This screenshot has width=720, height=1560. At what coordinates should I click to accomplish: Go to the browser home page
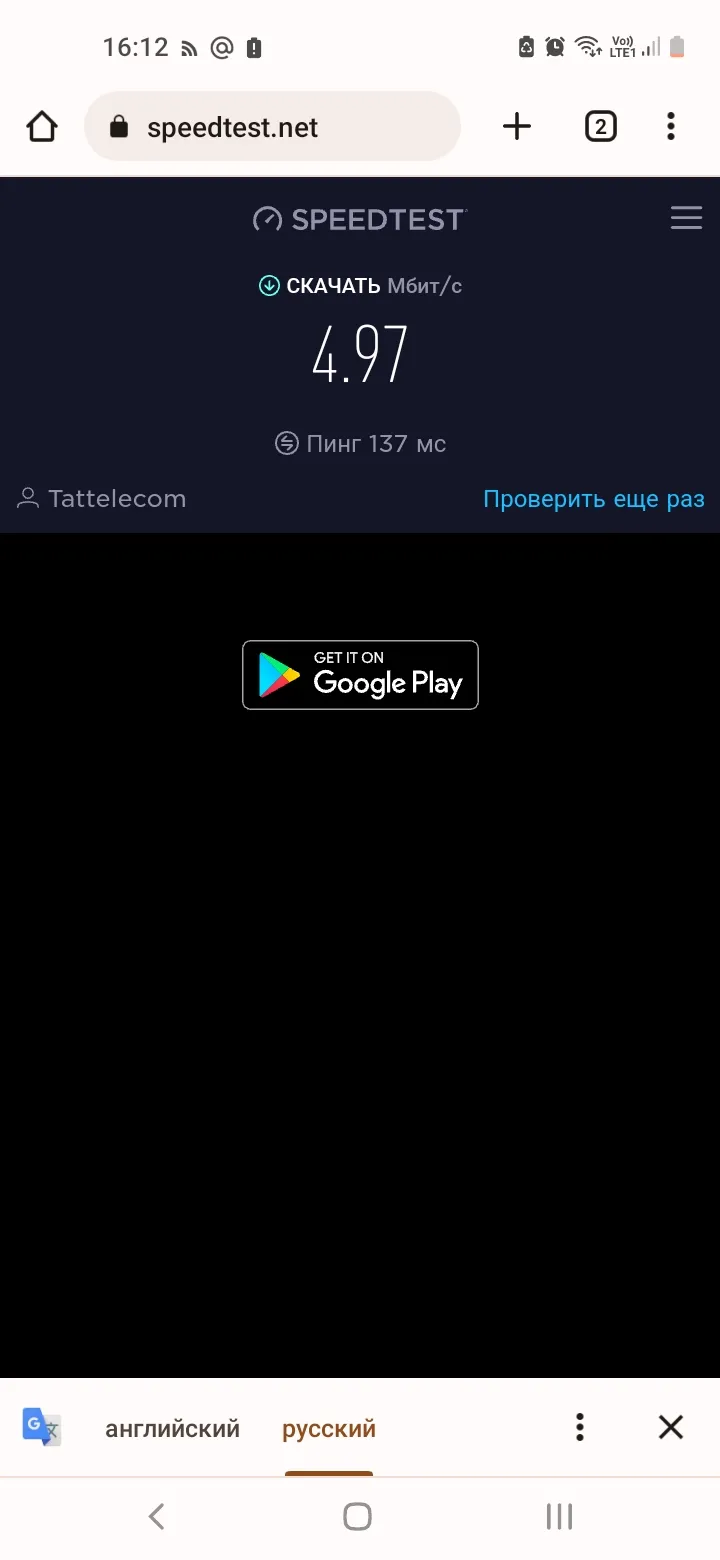(42, 127)
